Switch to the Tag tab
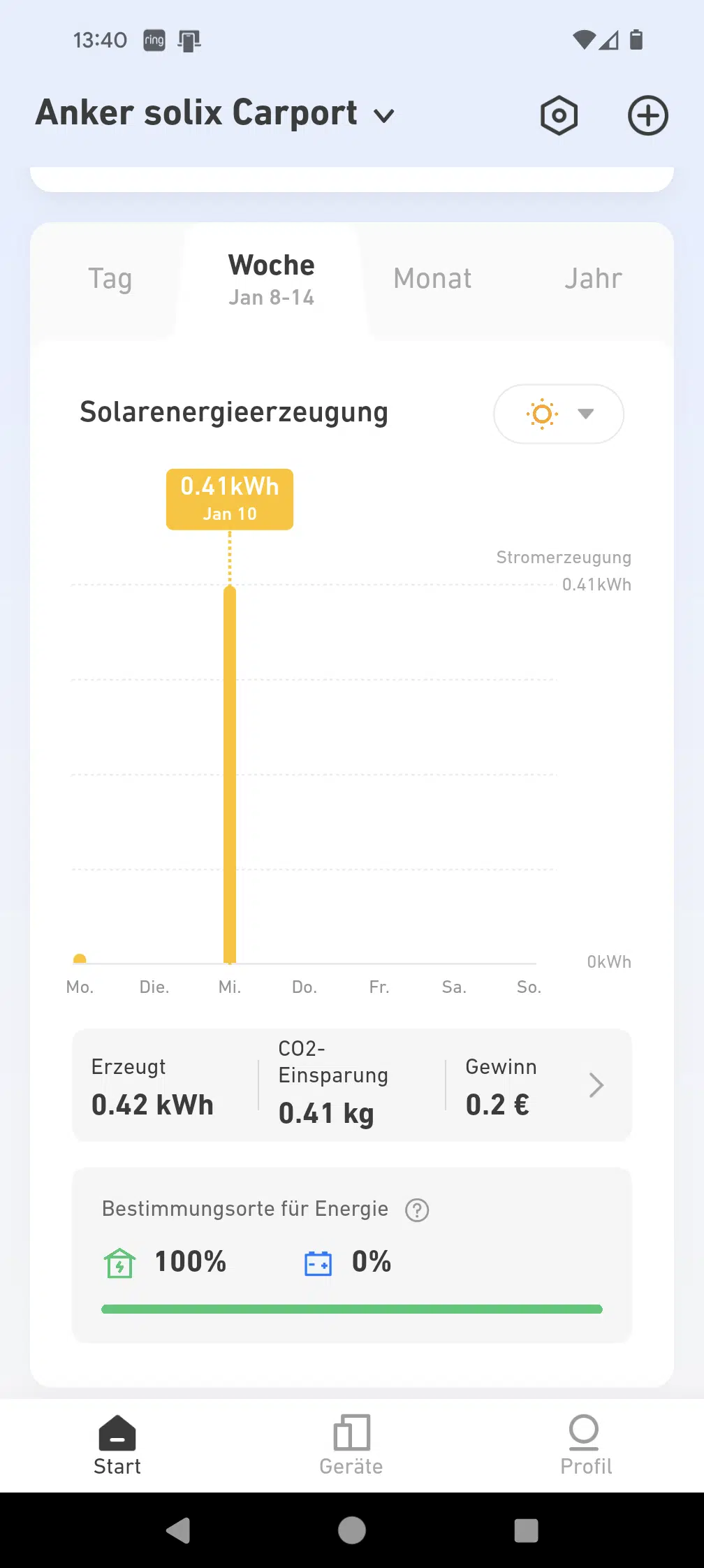This screenshot has width=704, height=1568. pos(110,279)
